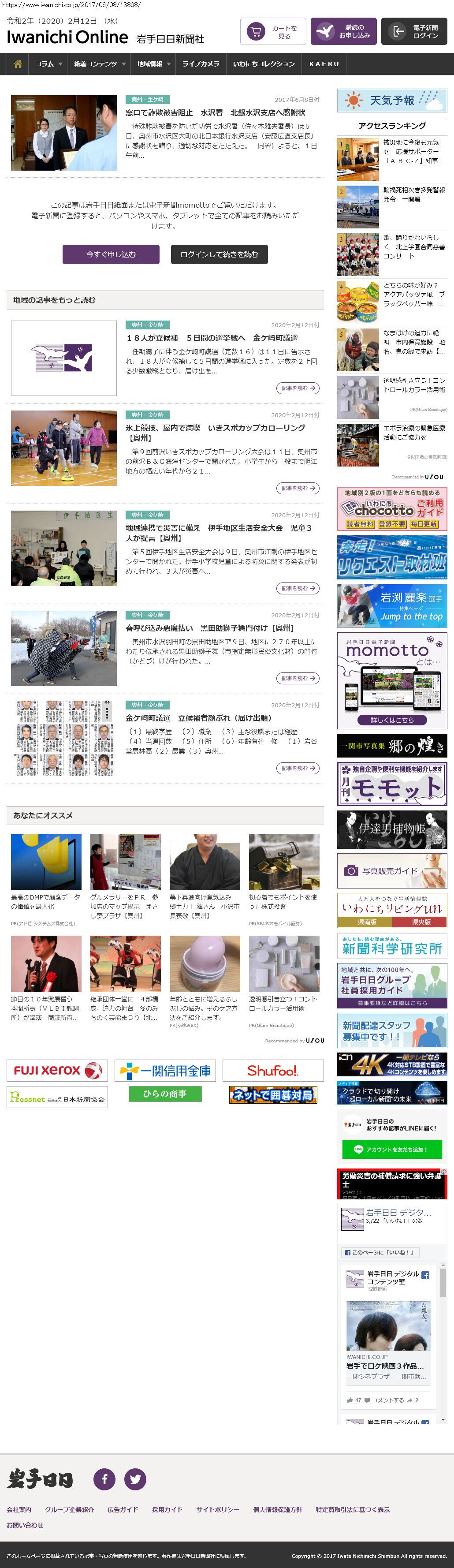The image size is (454, 1568).
Task: Open momotto 詳しくはこちら banner
Action: point(392,720)
